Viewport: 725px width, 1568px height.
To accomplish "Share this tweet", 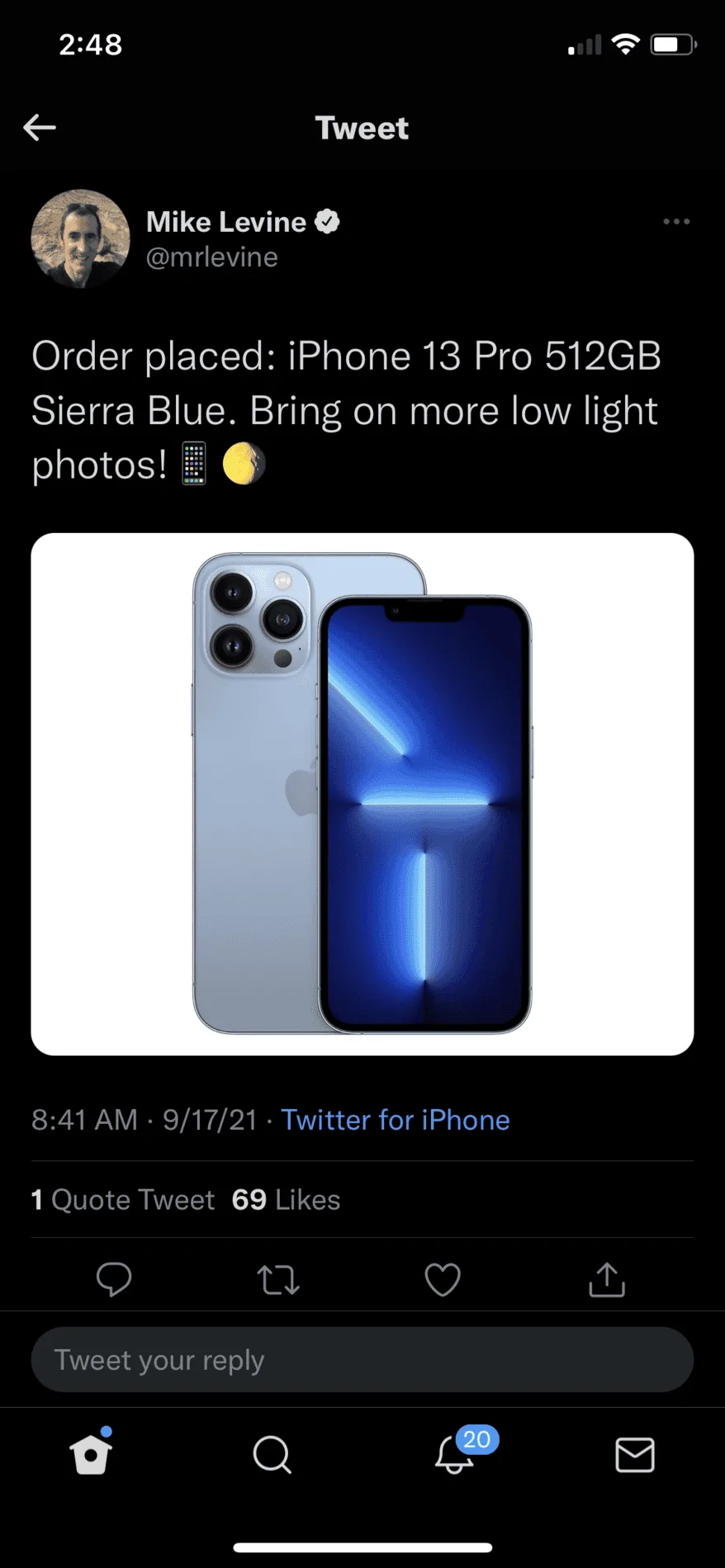I will (x=607, y=1279).
